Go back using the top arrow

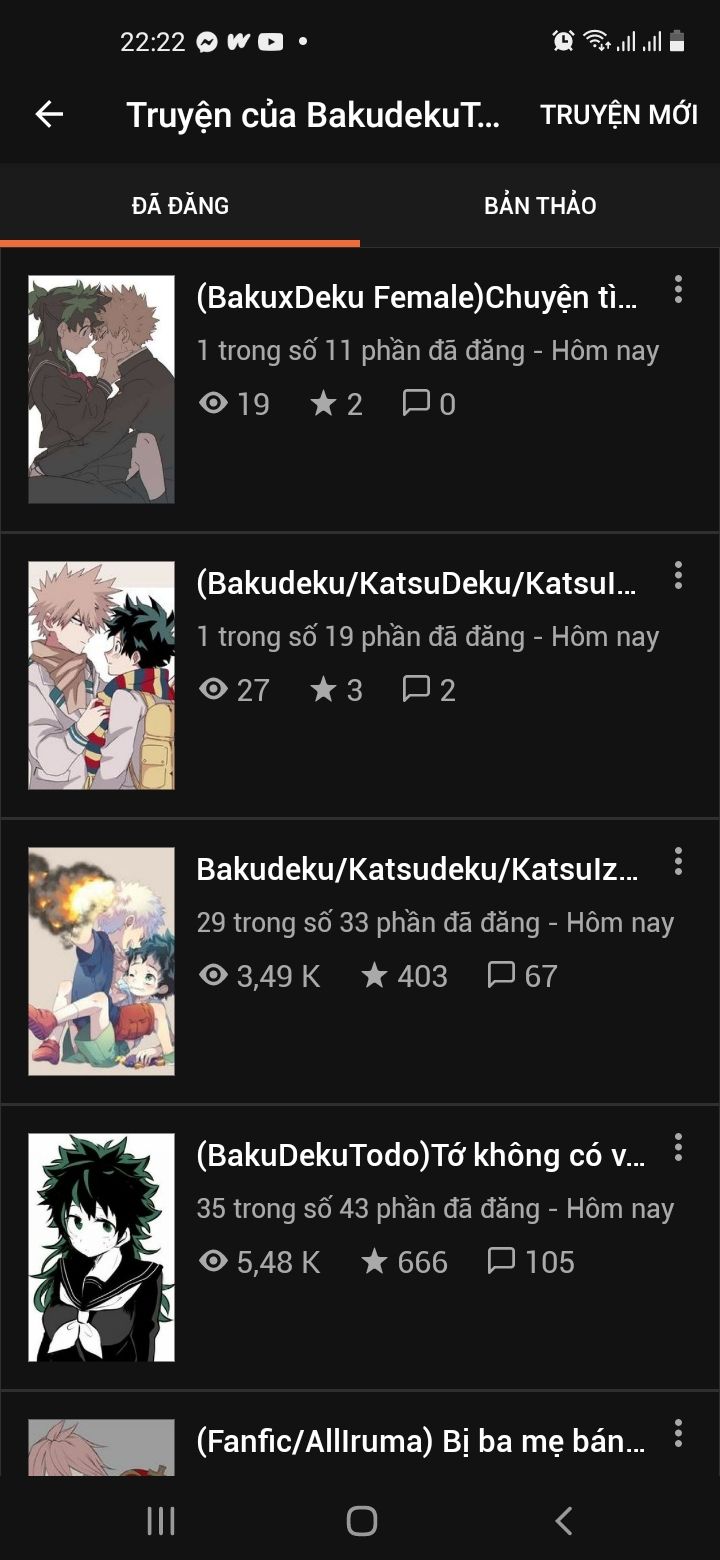[49, 115]
